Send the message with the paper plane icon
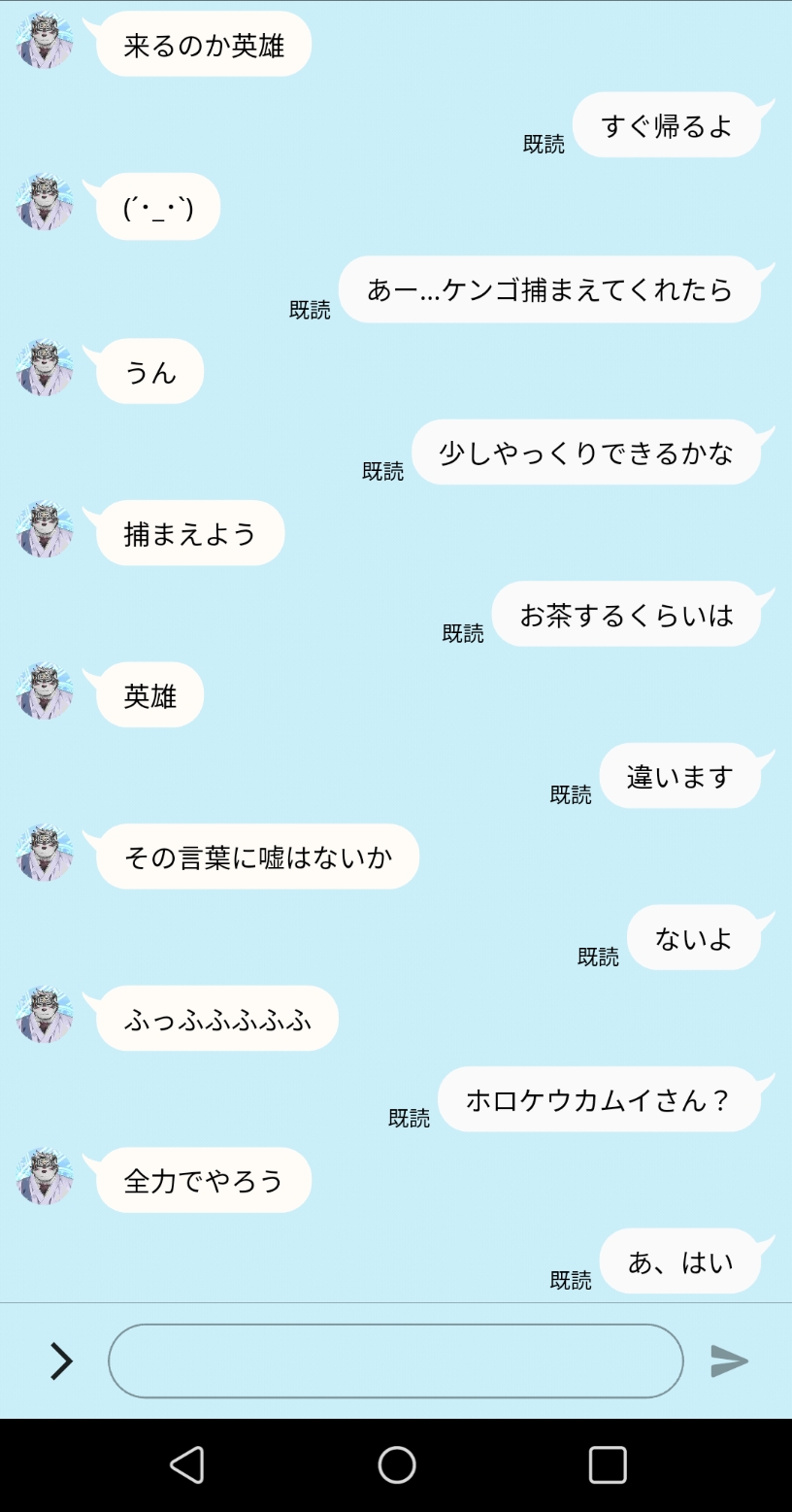792x1512 pixels. click(x=729, y=1361)
